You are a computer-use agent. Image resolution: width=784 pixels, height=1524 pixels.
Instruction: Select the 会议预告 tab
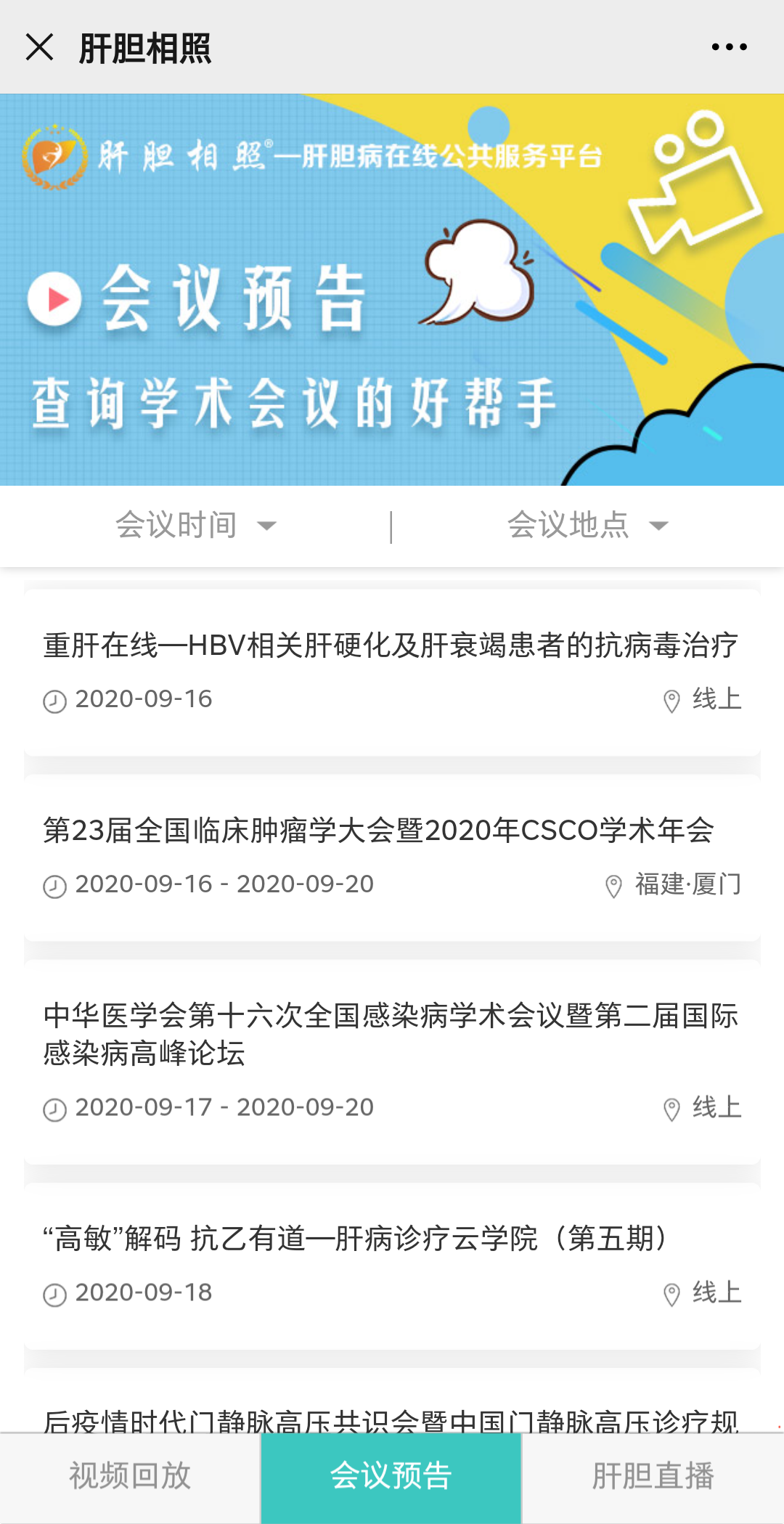tap(391, 1474)
